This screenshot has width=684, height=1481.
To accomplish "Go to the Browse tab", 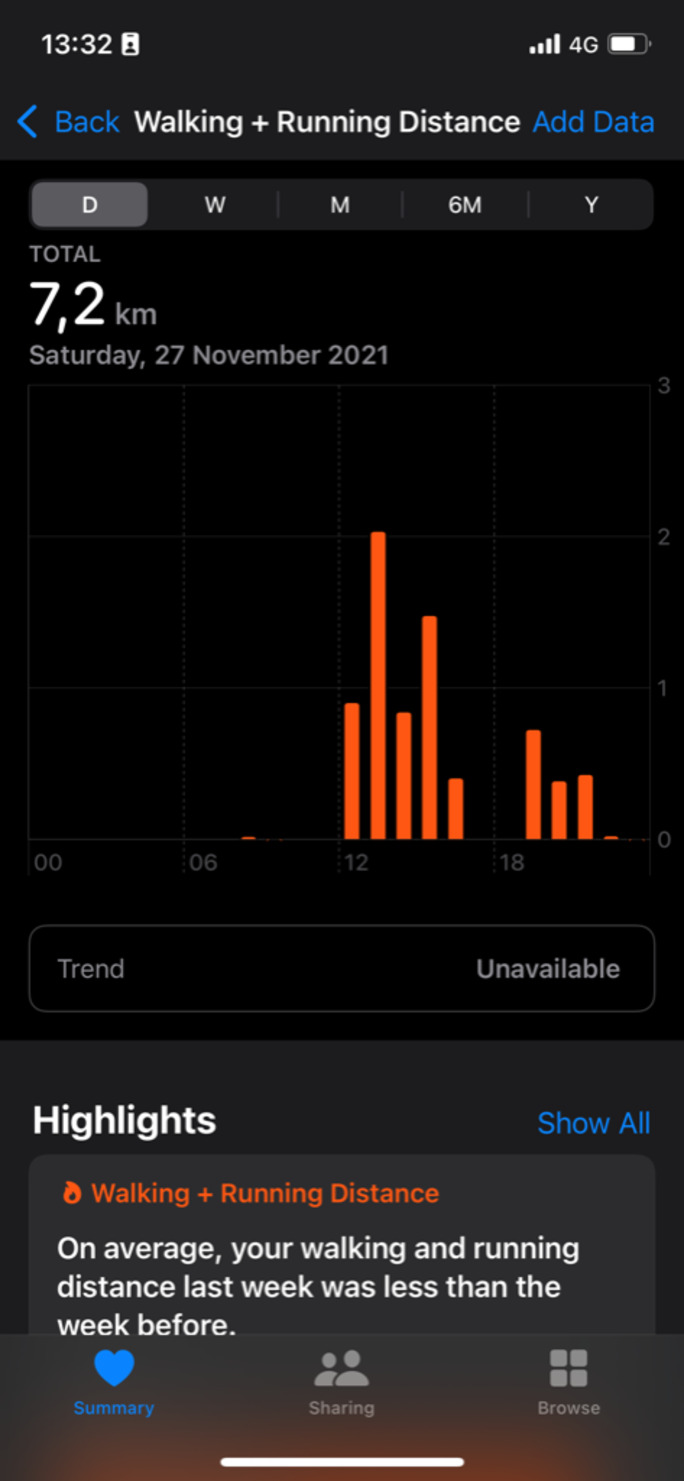I will coord(568,1382).
